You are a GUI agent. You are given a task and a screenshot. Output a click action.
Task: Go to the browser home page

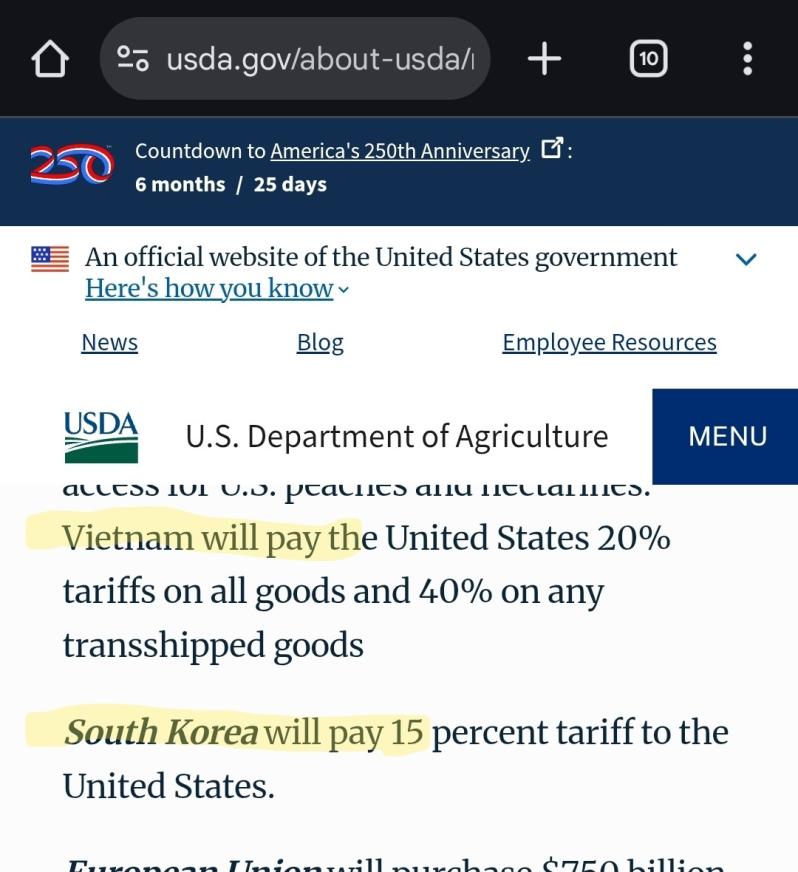(48, 59)
